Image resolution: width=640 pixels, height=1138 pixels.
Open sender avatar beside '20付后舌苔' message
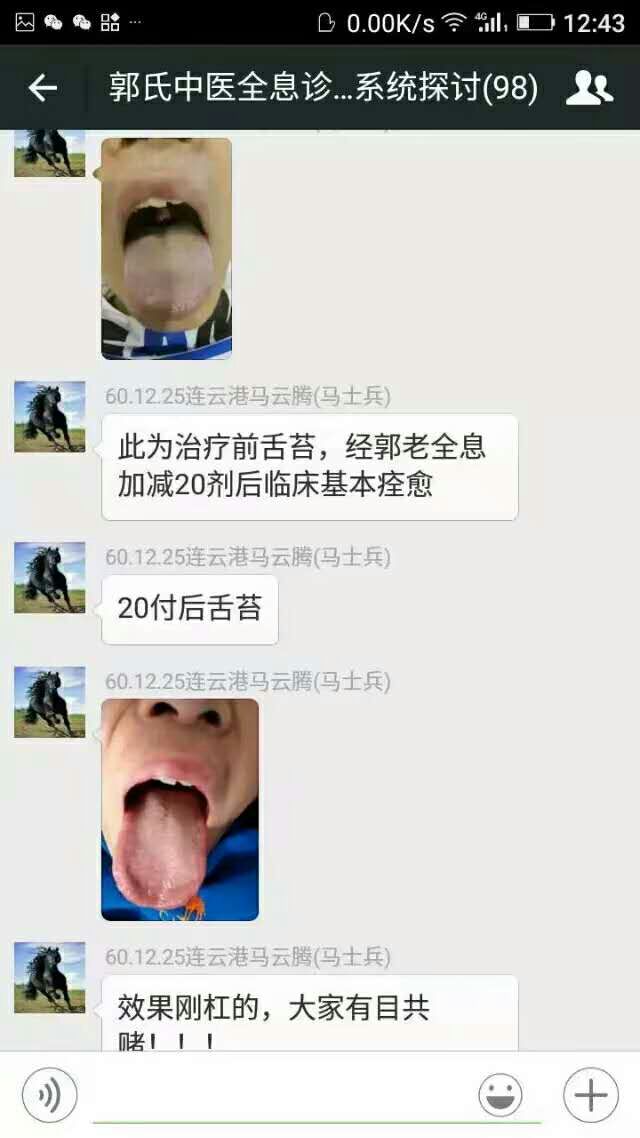49,578
